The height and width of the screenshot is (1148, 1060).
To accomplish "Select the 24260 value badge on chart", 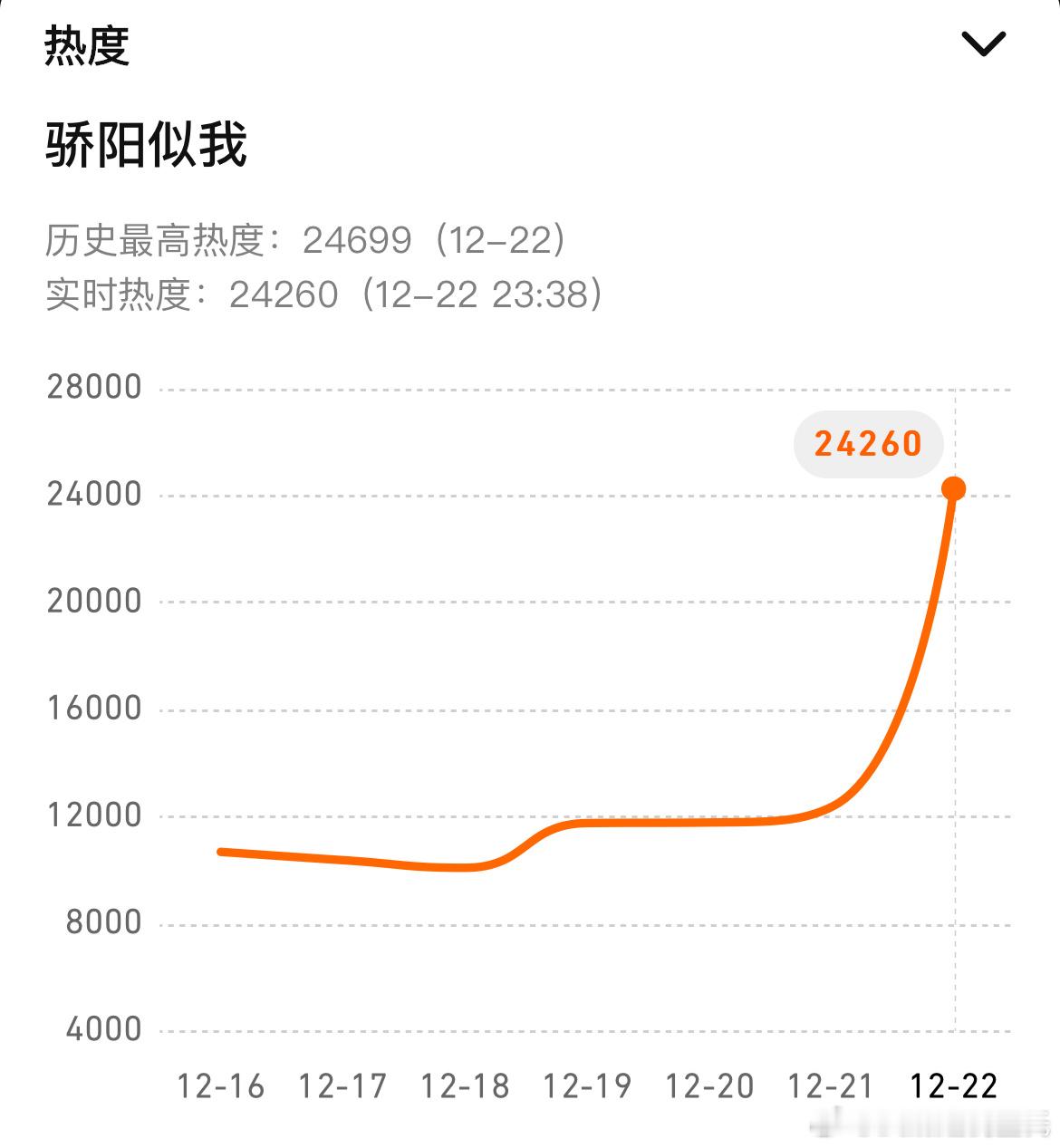I will [x=868, y=444].
